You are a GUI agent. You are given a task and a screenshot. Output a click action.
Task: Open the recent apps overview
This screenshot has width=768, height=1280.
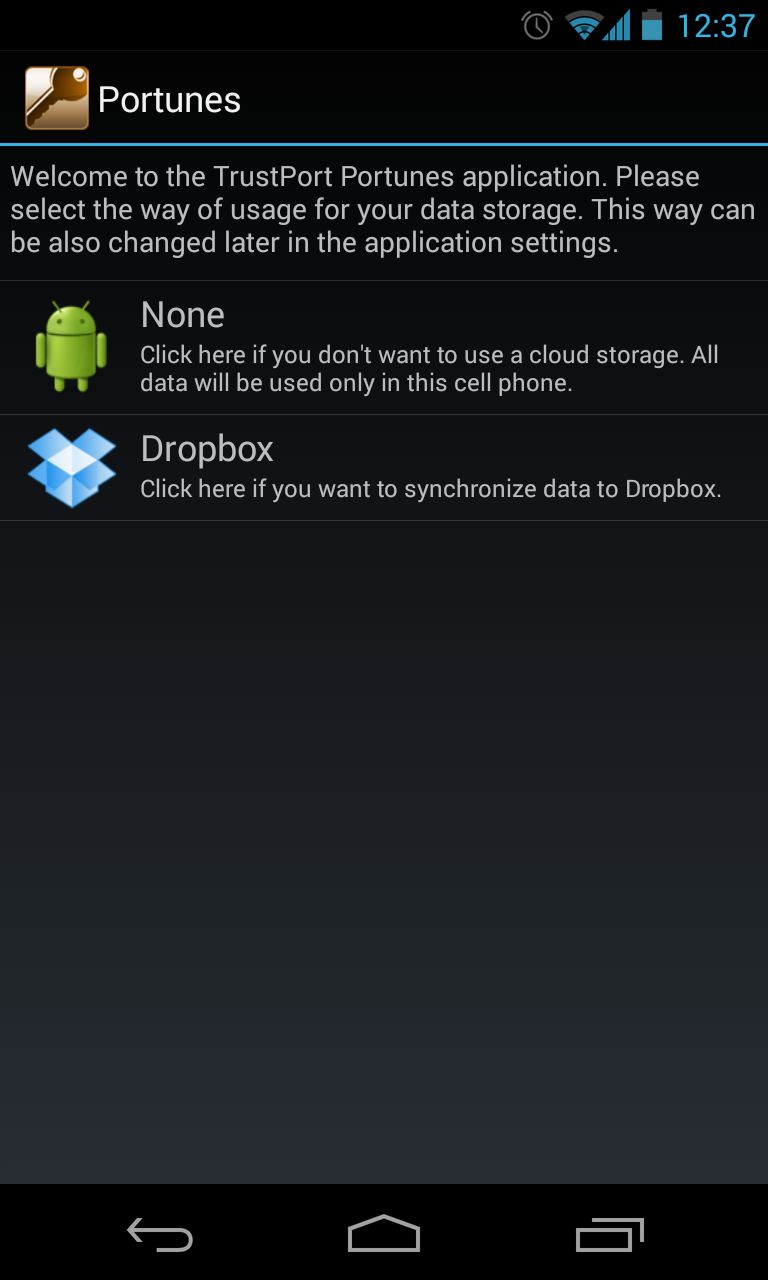click(x=610, y=1234)
